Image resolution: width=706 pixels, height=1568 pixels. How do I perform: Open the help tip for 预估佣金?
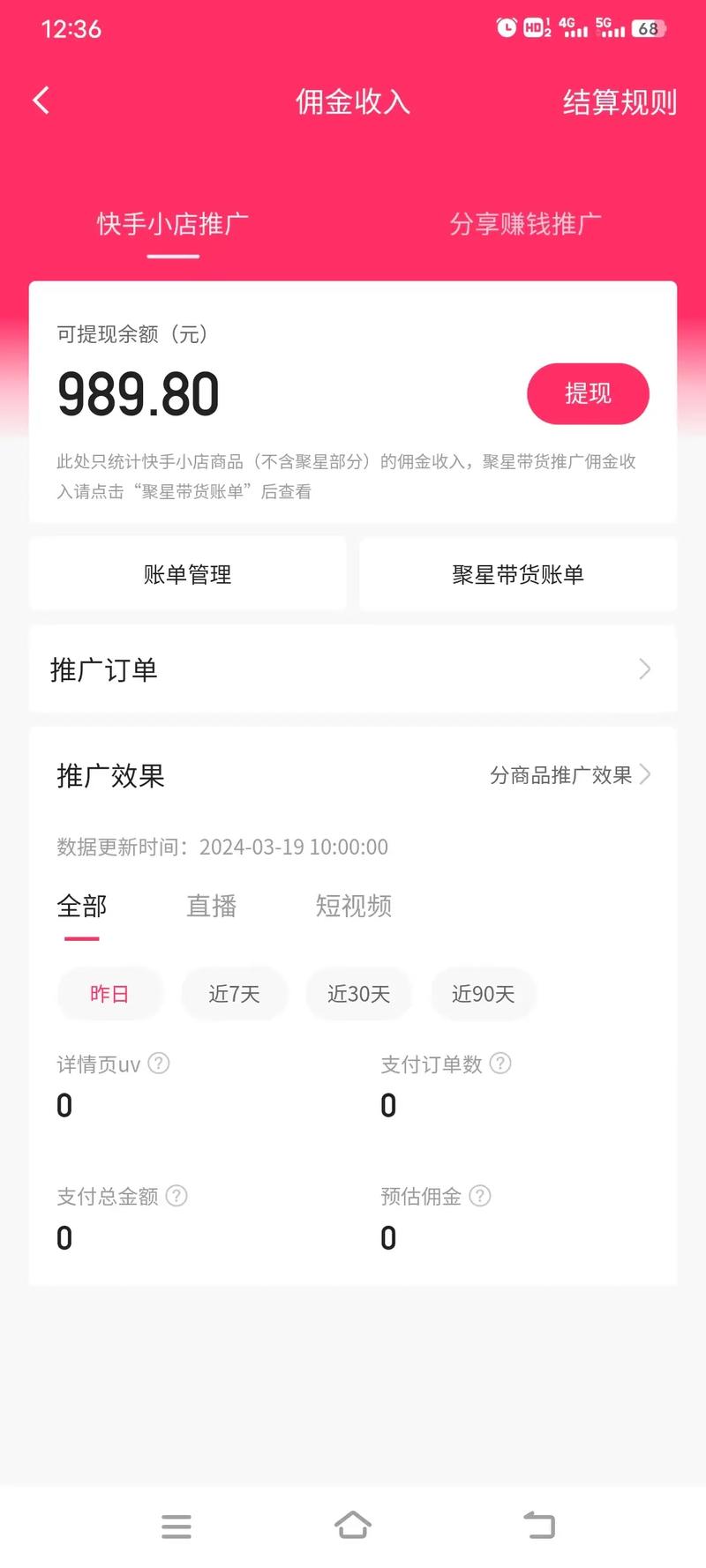479,1196
